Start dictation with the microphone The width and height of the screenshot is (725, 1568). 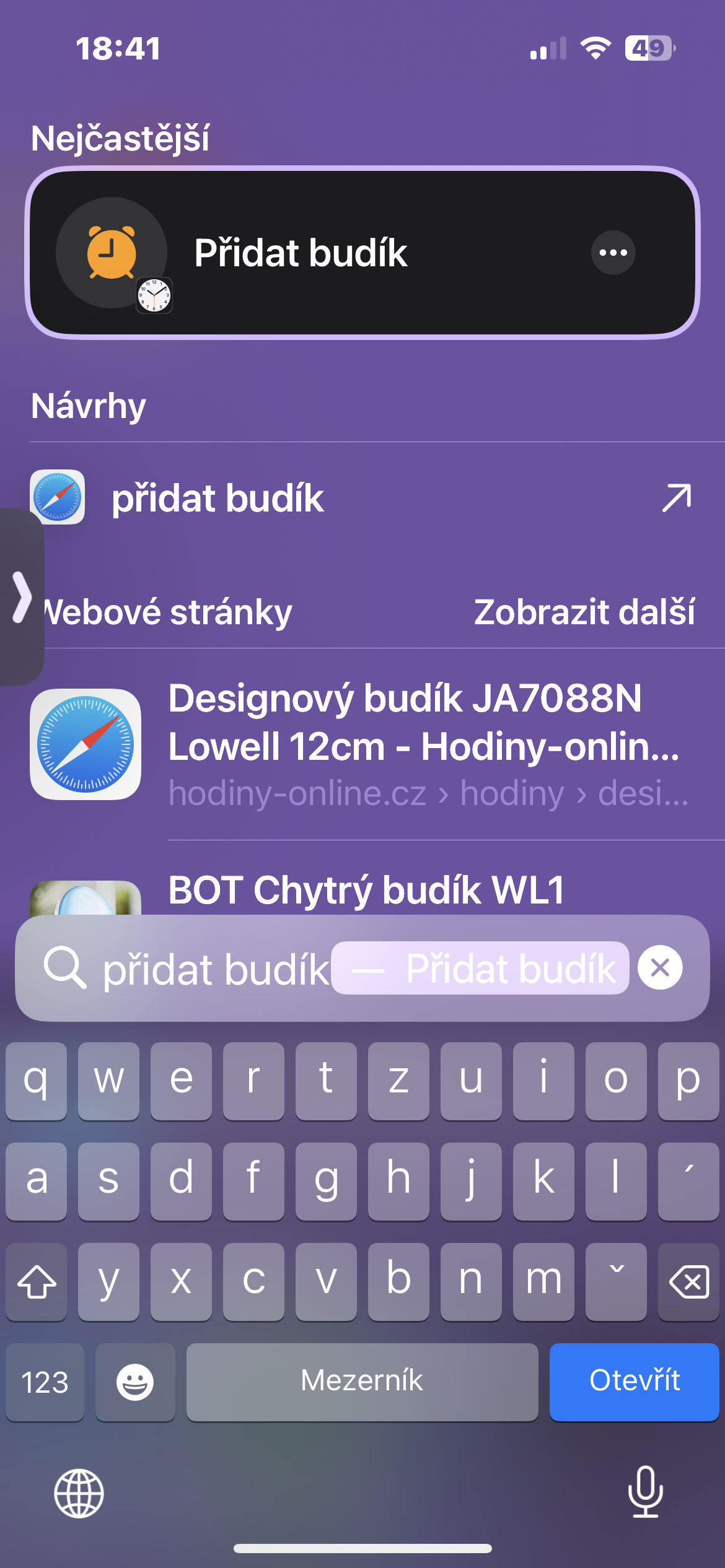point(645,1492)
